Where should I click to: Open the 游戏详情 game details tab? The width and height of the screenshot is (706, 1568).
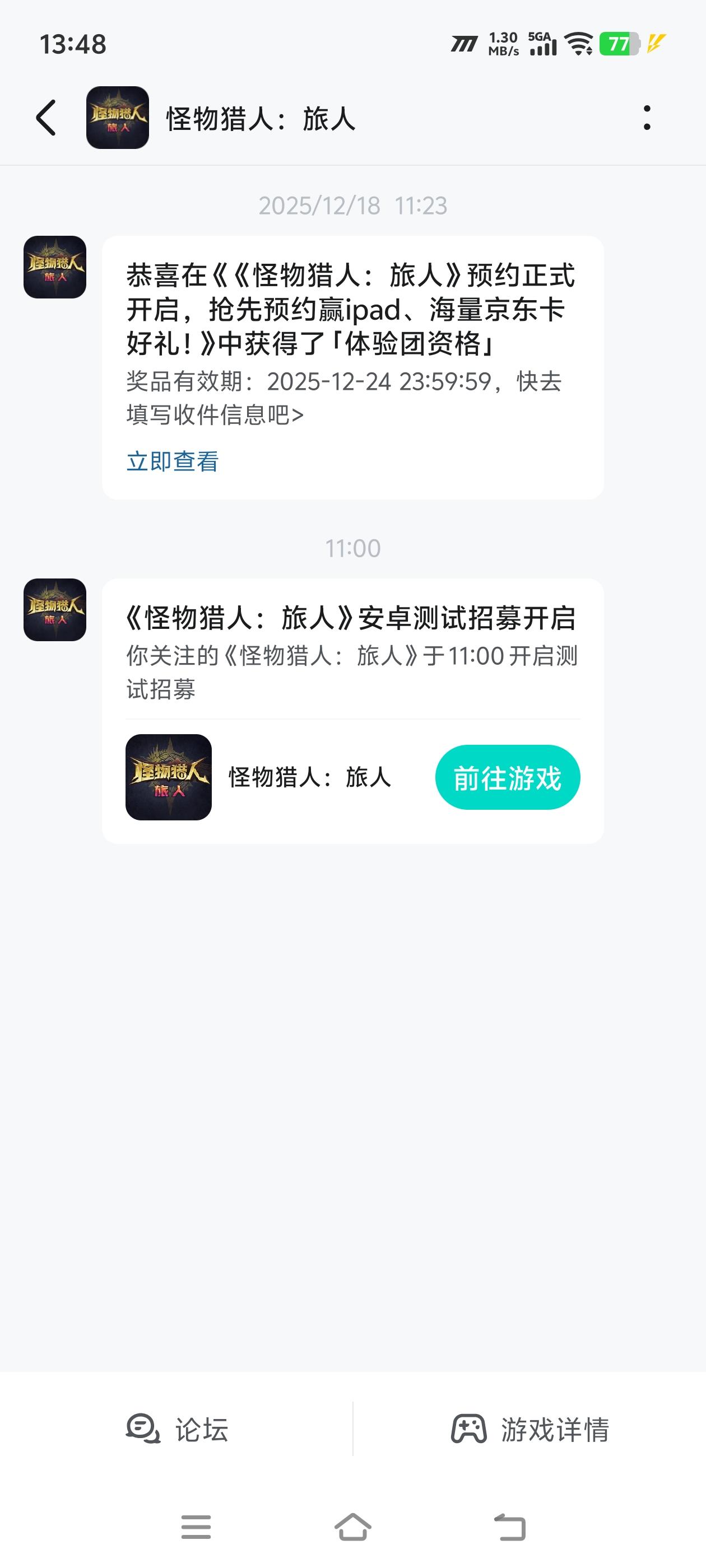click(x=530, y=1429)
